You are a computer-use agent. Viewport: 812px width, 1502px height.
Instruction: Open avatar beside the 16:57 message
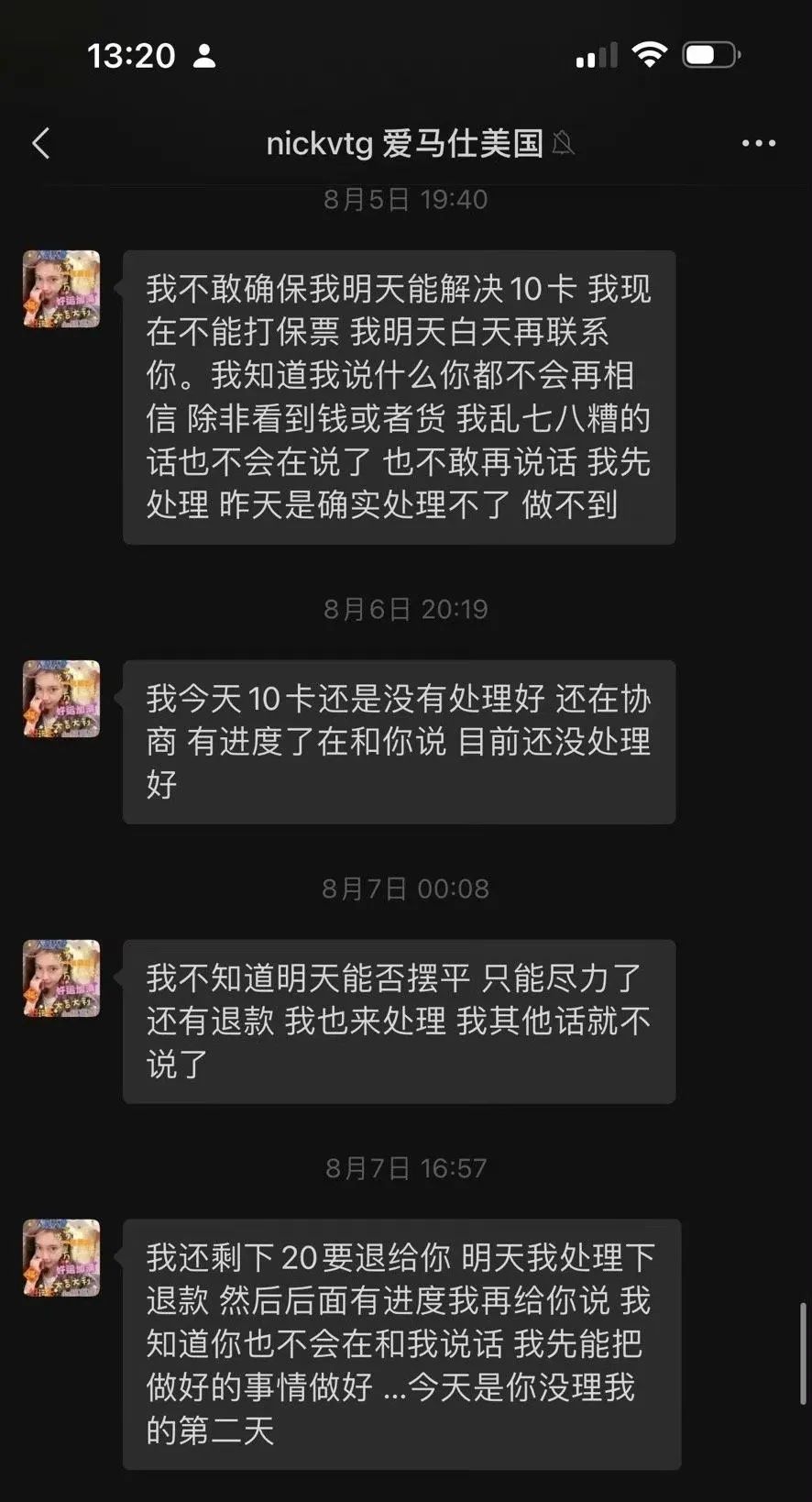61,1257
